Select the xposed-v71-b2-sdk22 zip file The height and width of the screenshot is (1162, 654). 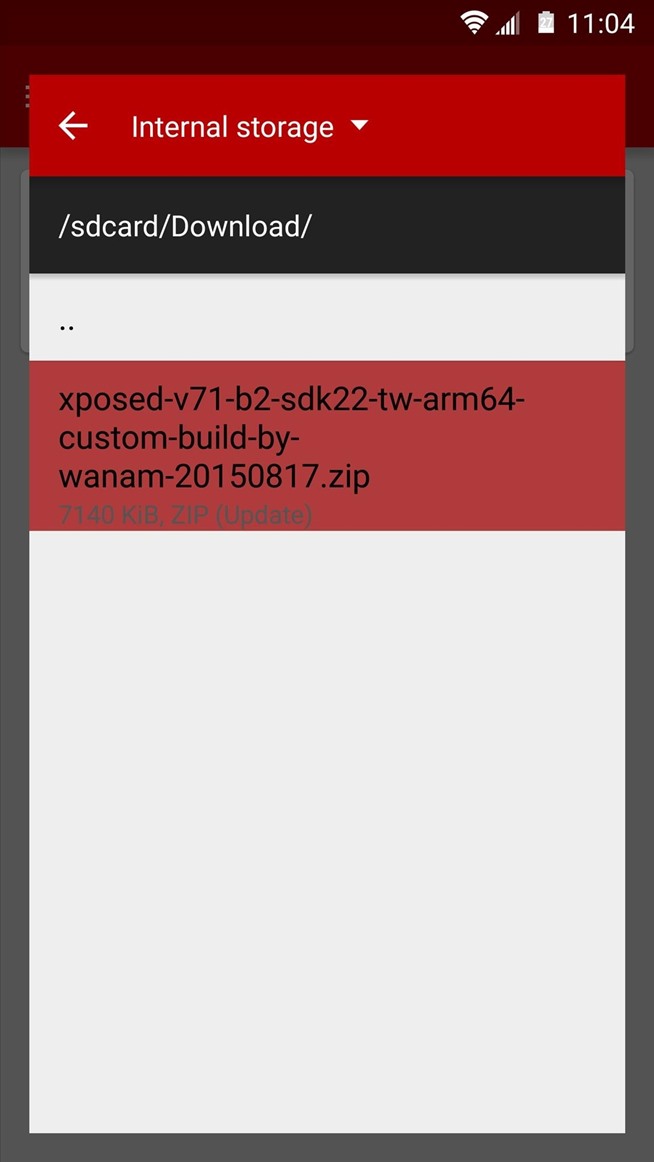pos(326,446)
